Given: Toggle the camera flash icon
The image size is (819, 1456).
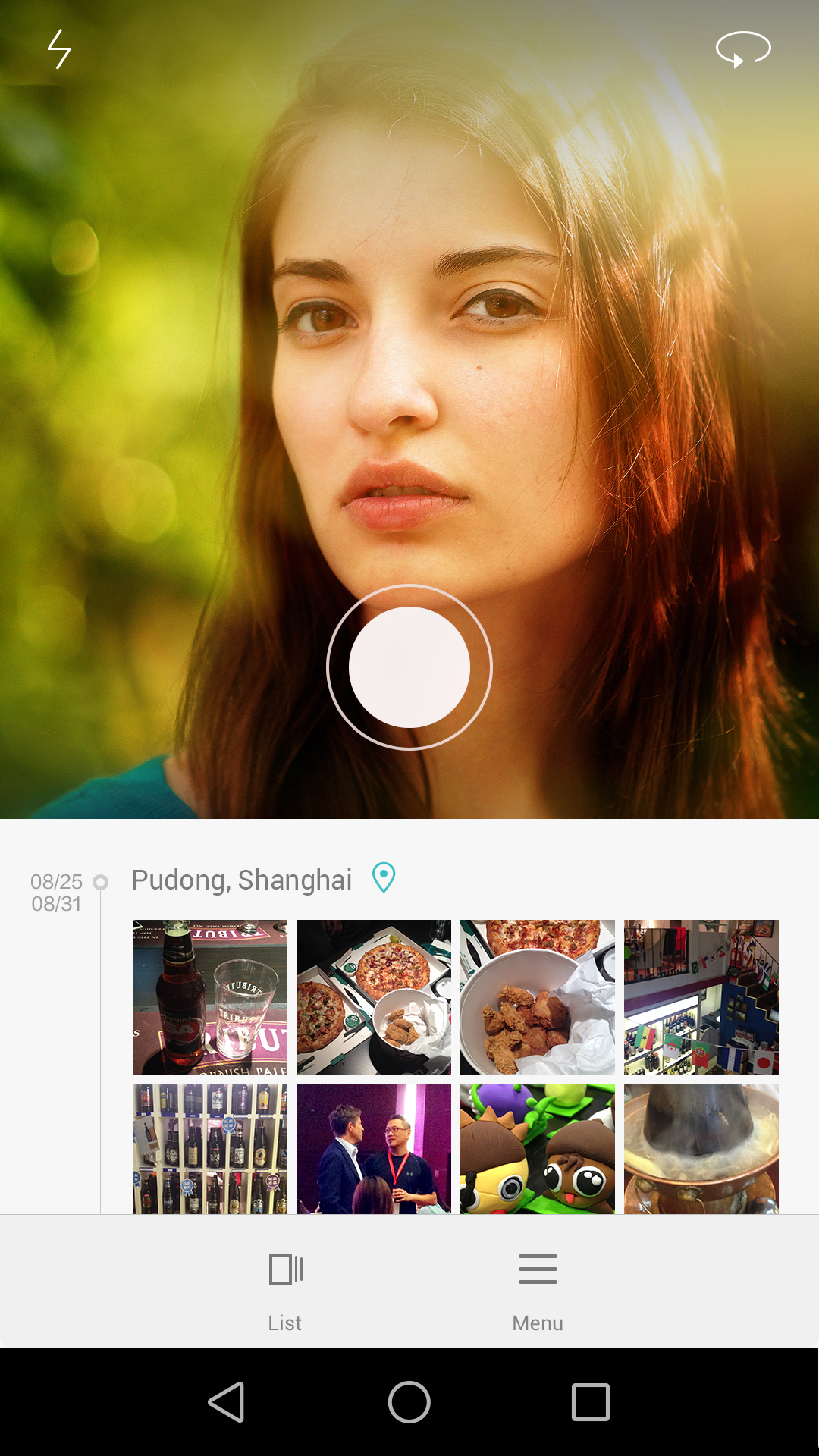Looking at the screenshot, I should point(59,49).
